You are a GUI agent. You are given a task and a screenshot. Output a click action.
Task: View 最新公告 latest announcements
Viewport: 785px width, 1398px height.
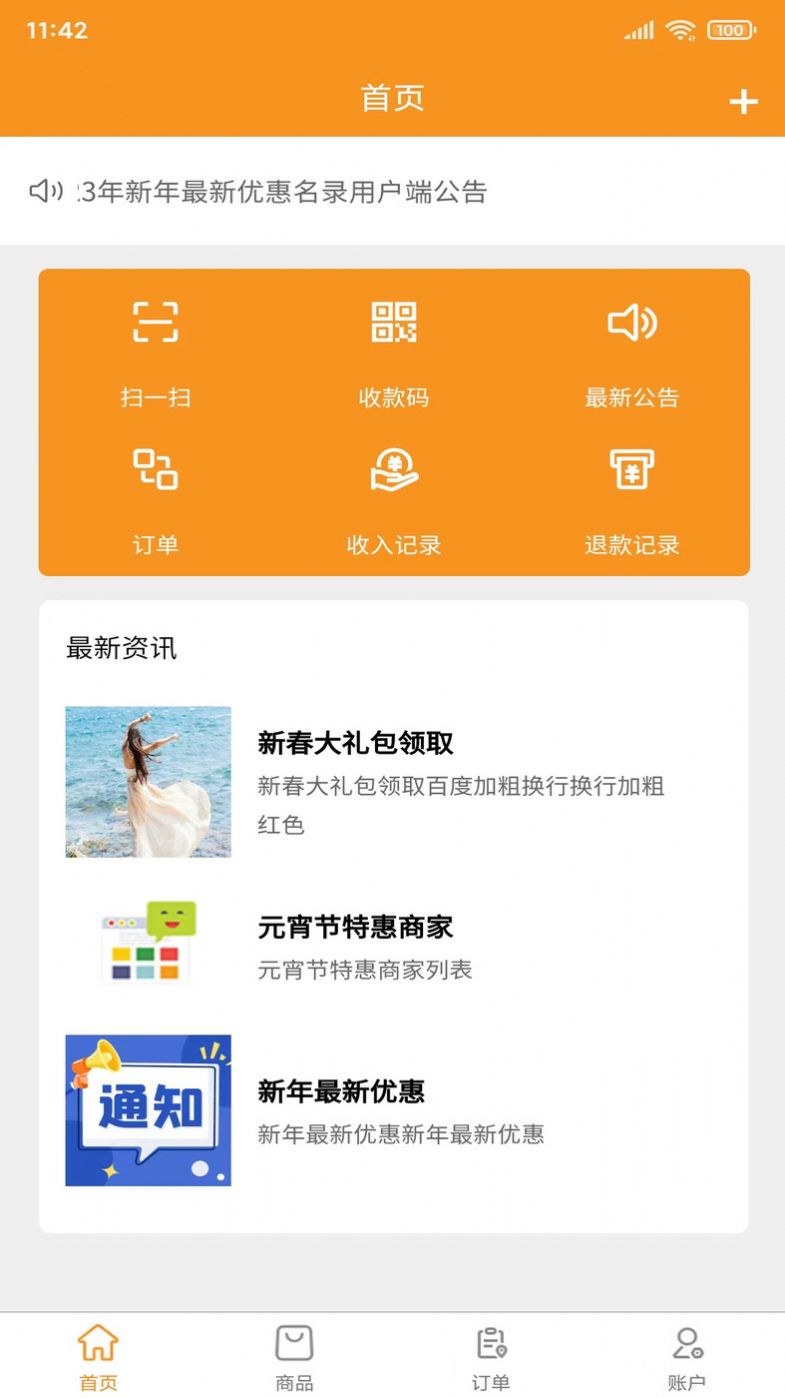coord(632,354)
